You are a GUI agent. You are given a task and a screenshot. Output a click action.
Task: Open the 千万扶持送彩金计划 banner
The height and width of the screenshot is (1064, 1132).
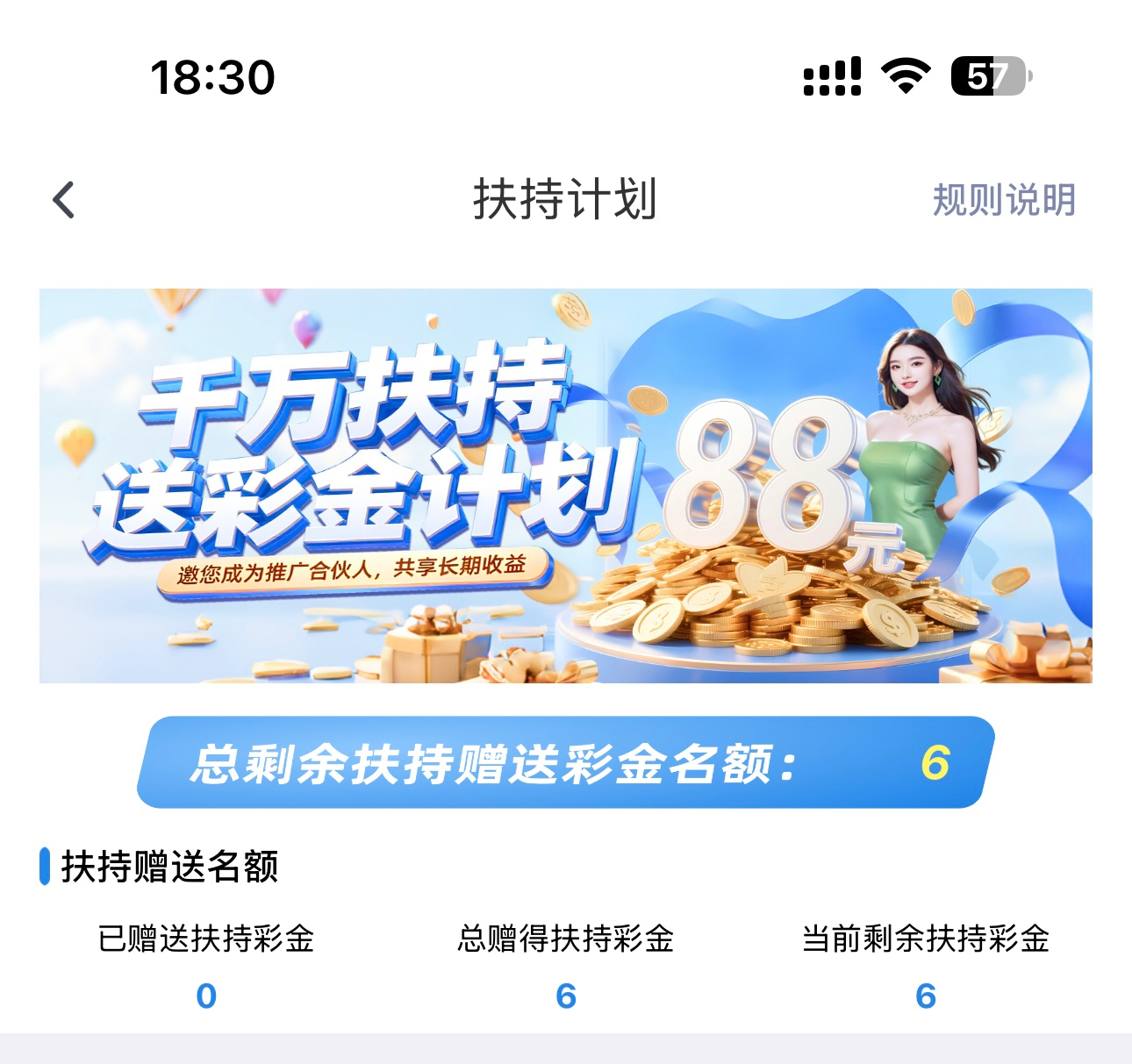[565, 485]
